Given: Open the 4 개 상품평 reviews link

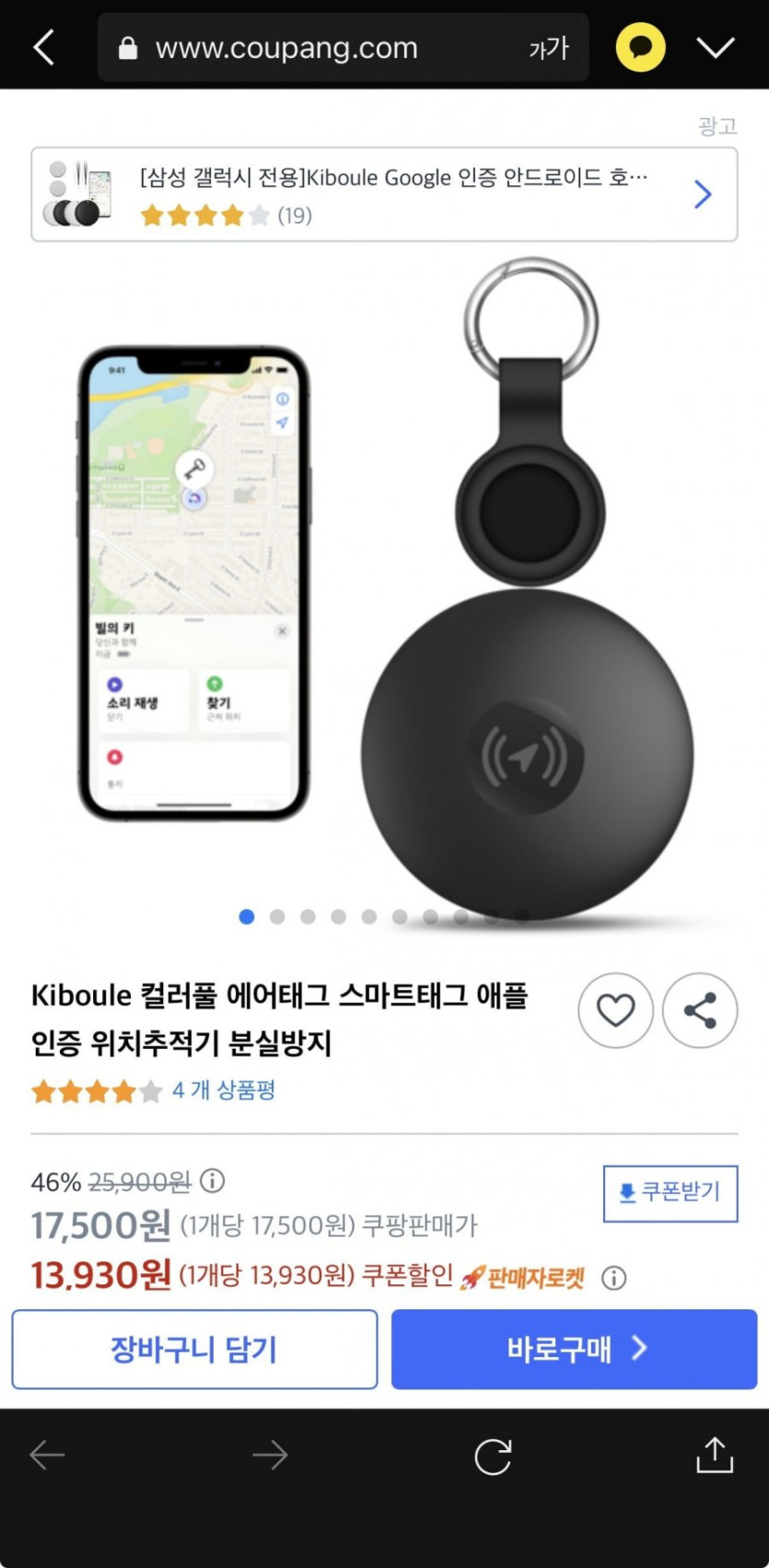Looking at the screenshot, I should tap(224, 1090).
